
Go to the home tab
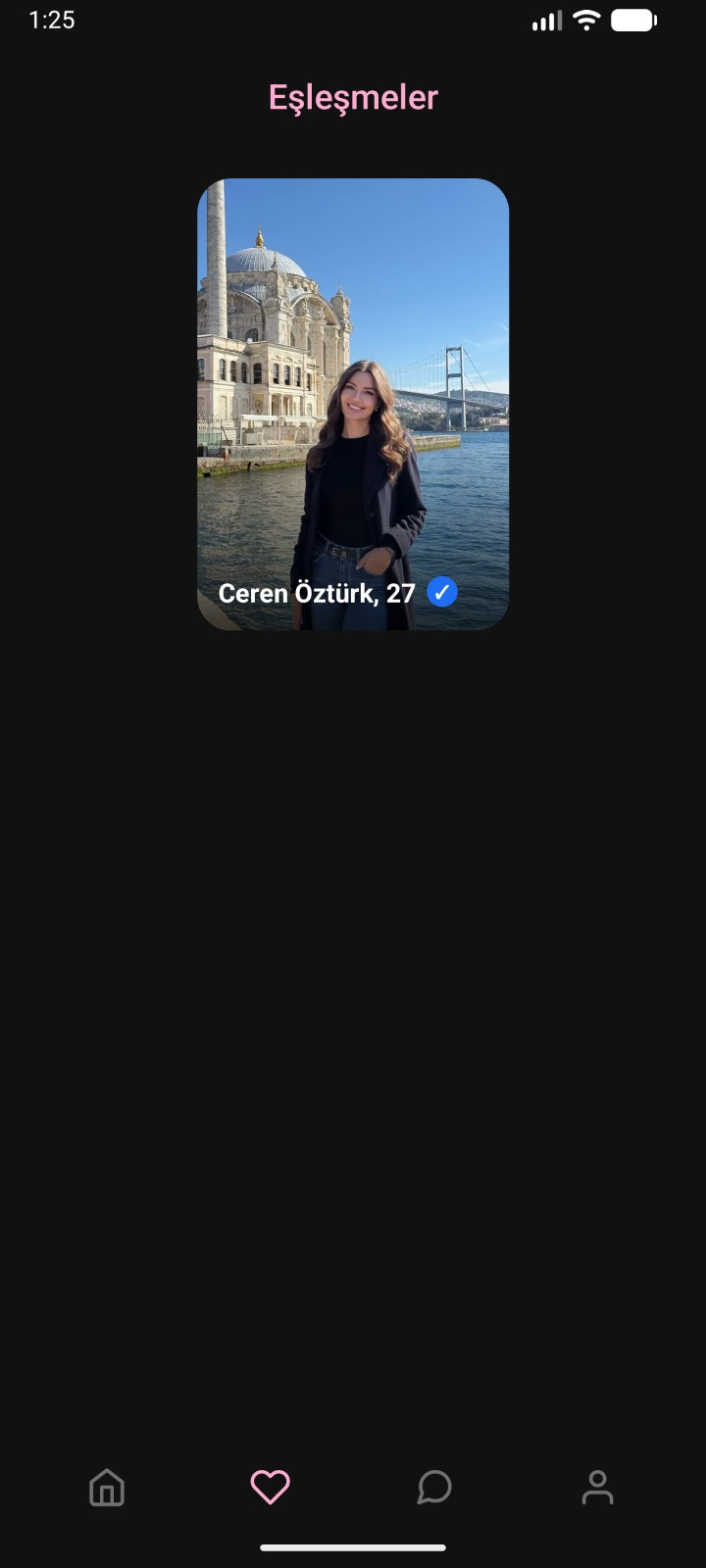[107, 1487]
